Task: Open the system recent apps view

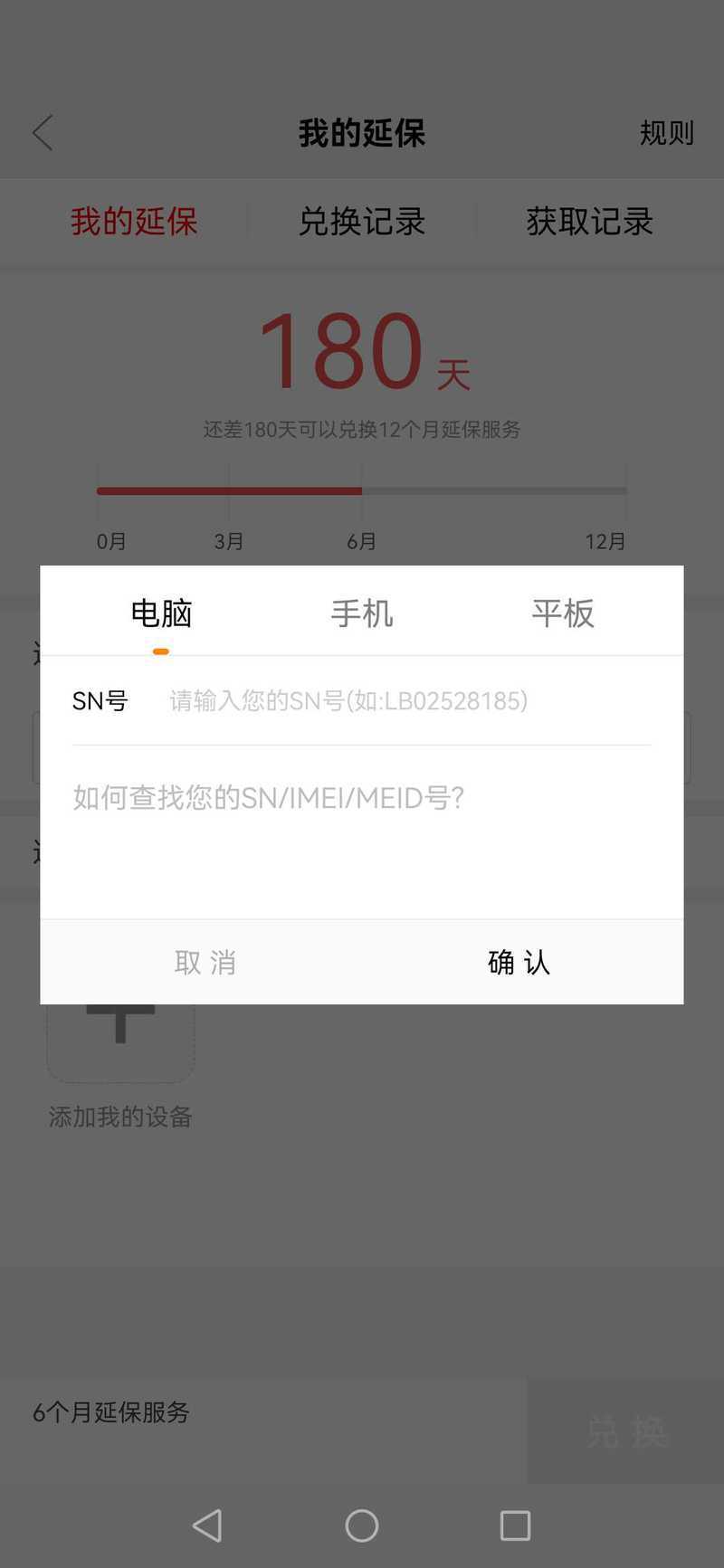Action: point(515,1525)
